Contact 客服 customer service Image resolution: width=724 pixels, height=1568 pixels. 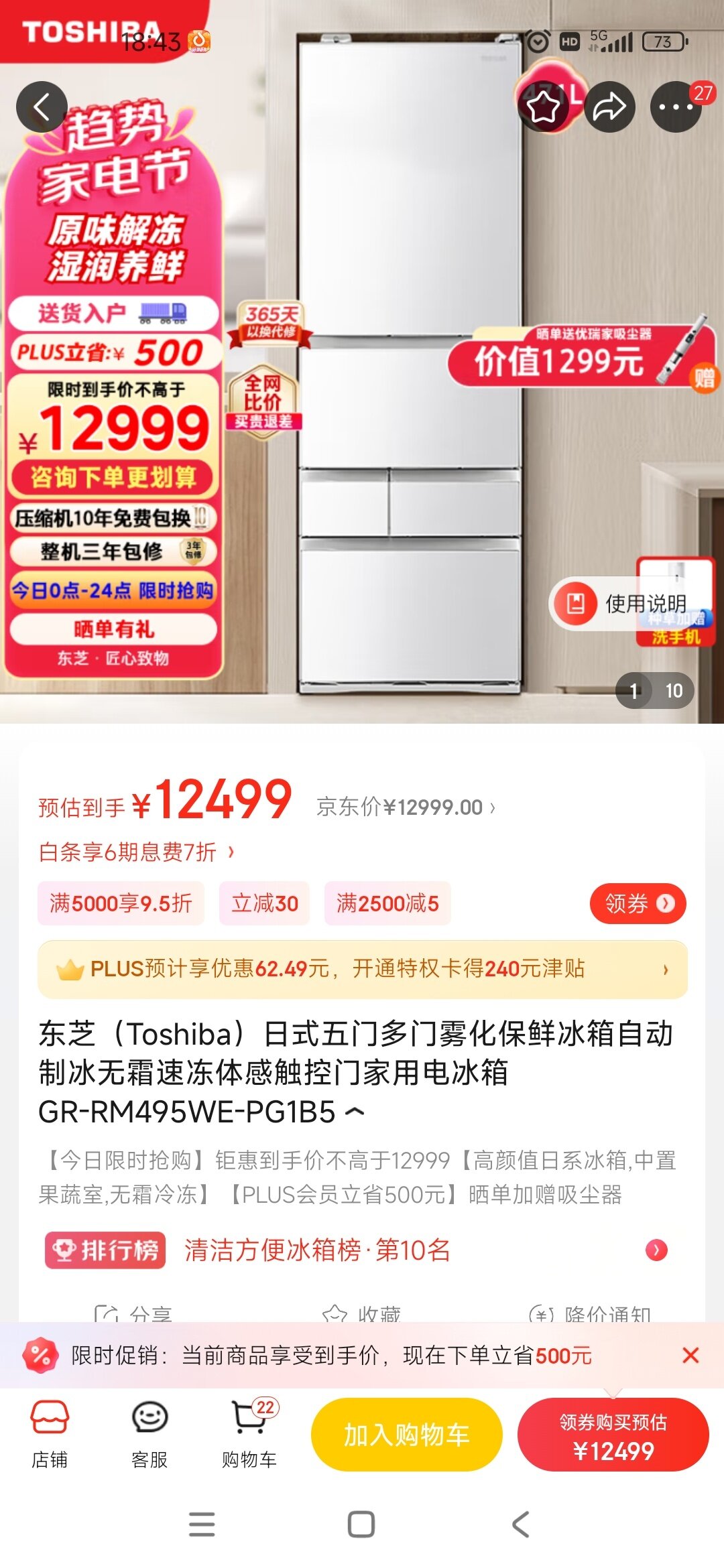[x=149, y=1434]
